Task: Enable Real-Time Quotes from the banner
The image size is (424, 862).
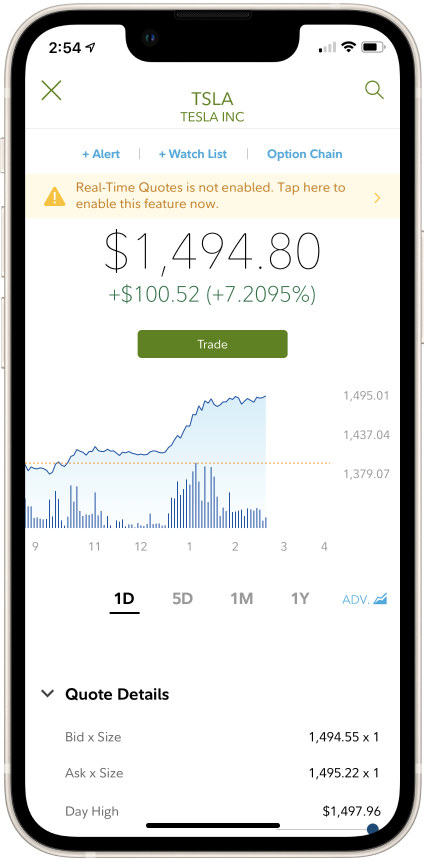Action: click(x=212, y=196)
